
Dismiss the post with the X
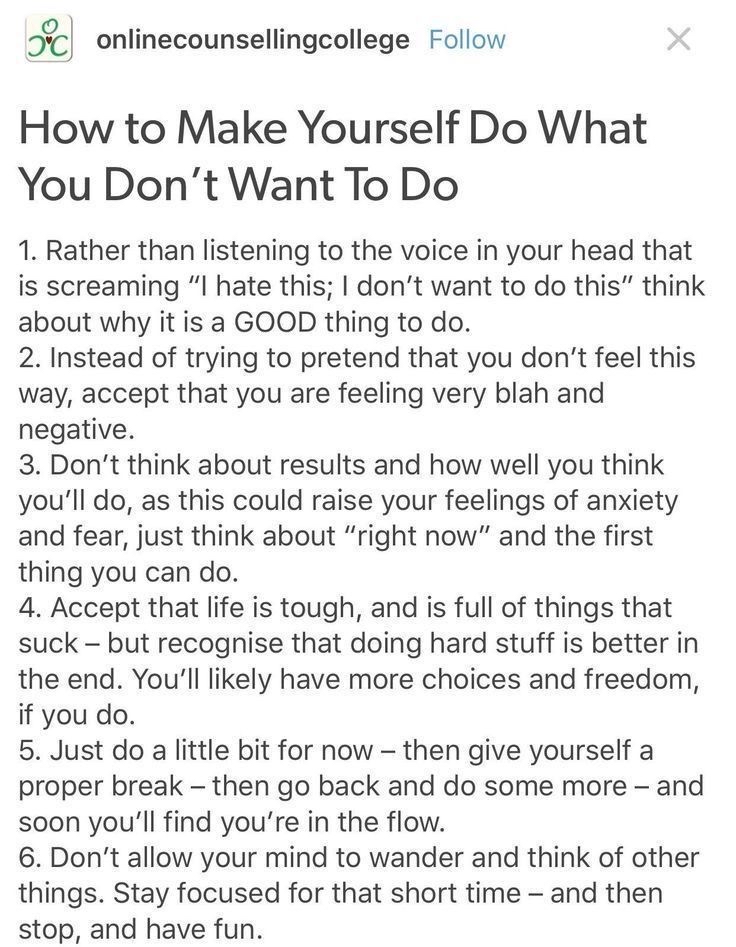678,40
